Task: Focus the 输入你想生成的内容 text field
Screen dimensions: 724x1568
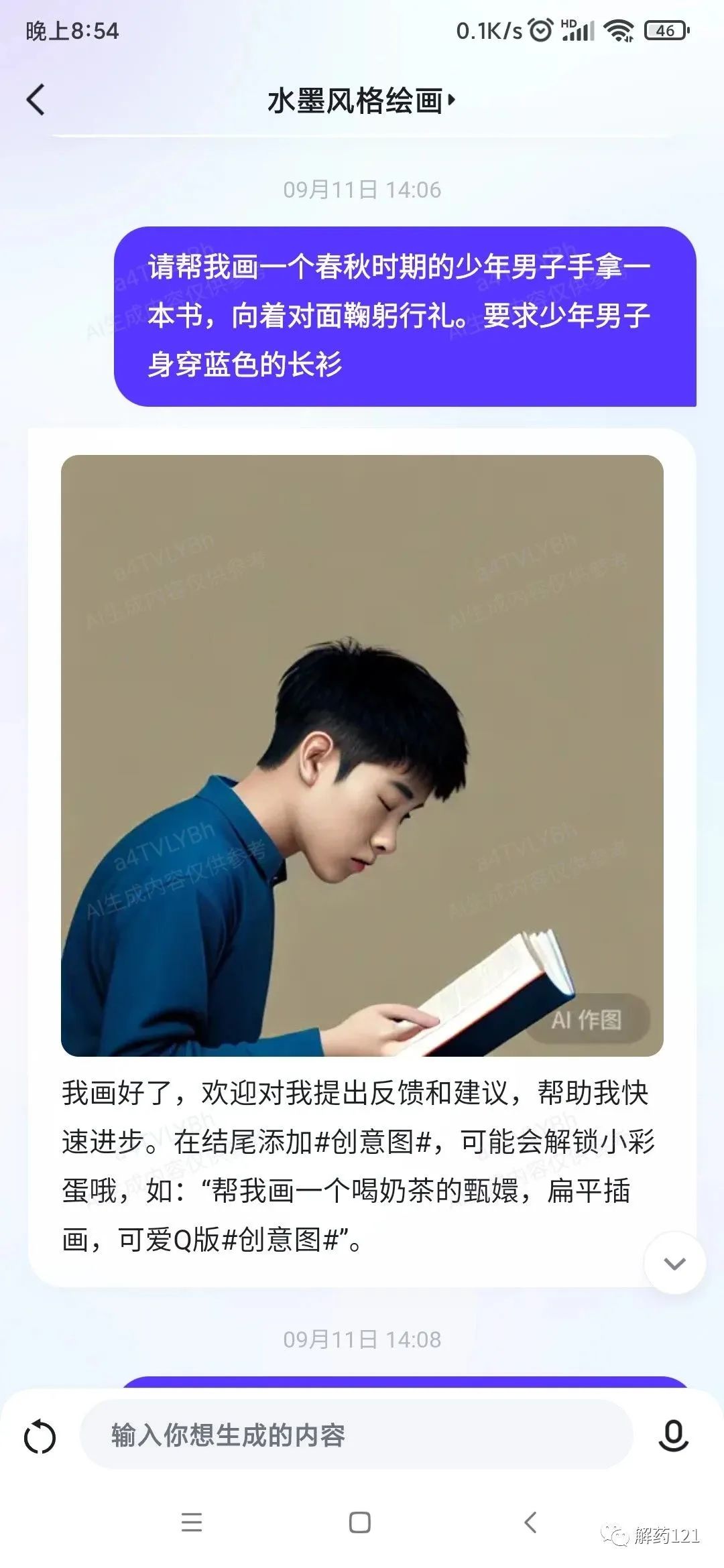Action: coord(355,1435)
